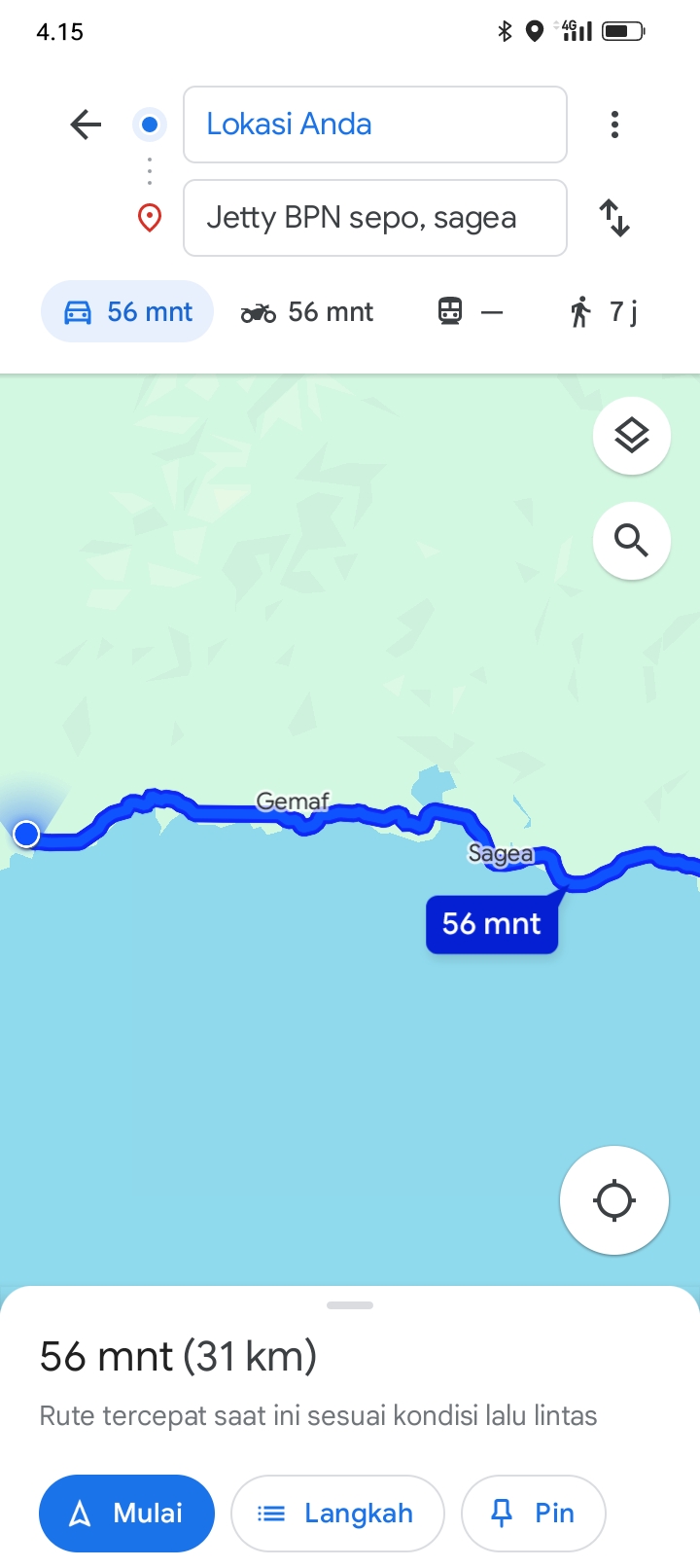
Task: Open the map layers button
Action: 632,436
